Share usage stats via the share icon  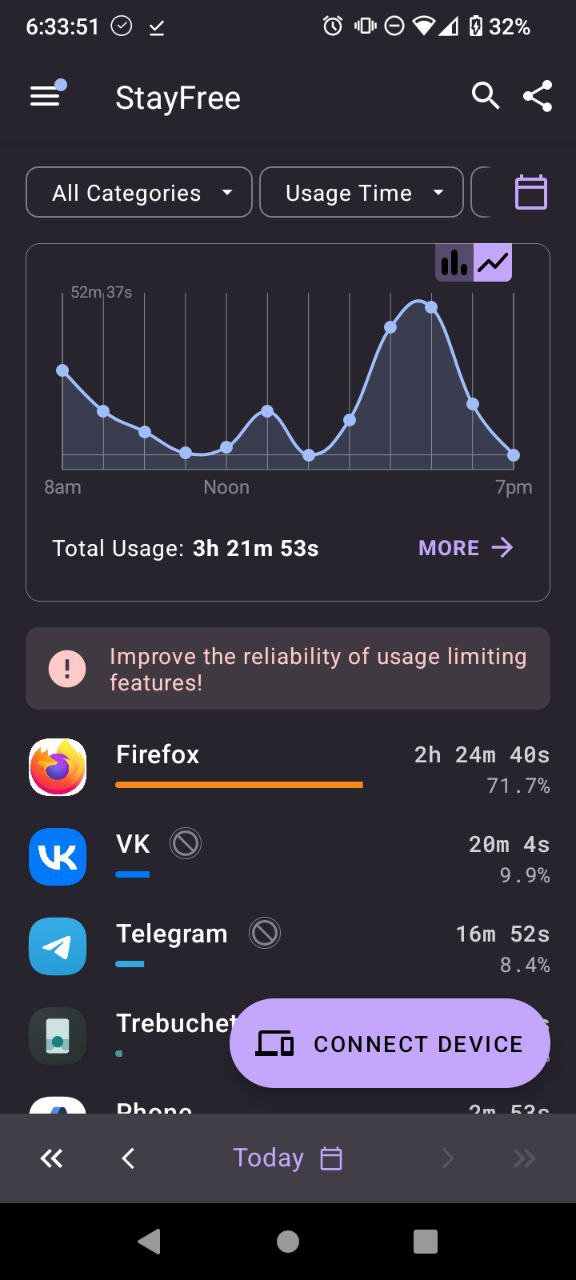(538, 97)
